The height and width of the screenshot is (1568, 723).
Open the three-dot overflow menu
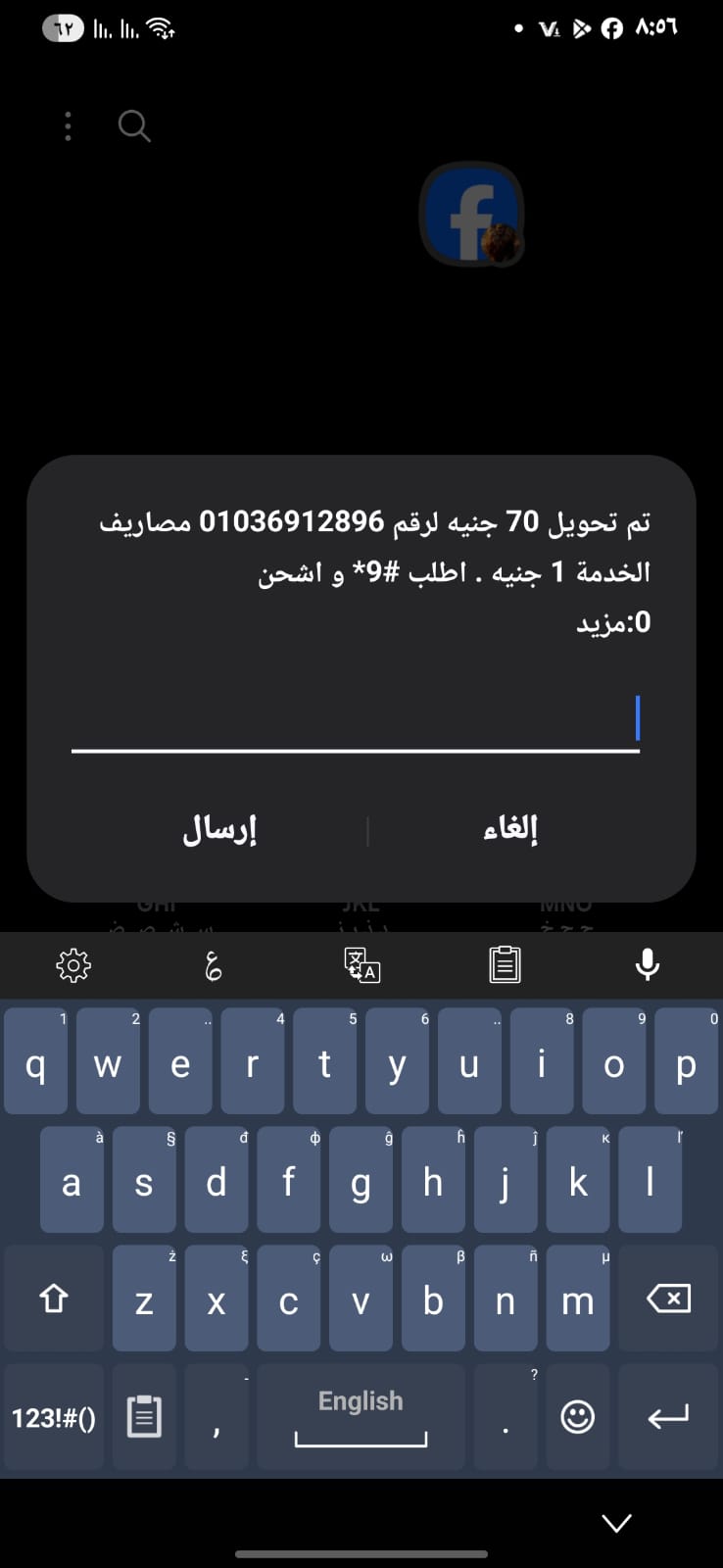67,125
